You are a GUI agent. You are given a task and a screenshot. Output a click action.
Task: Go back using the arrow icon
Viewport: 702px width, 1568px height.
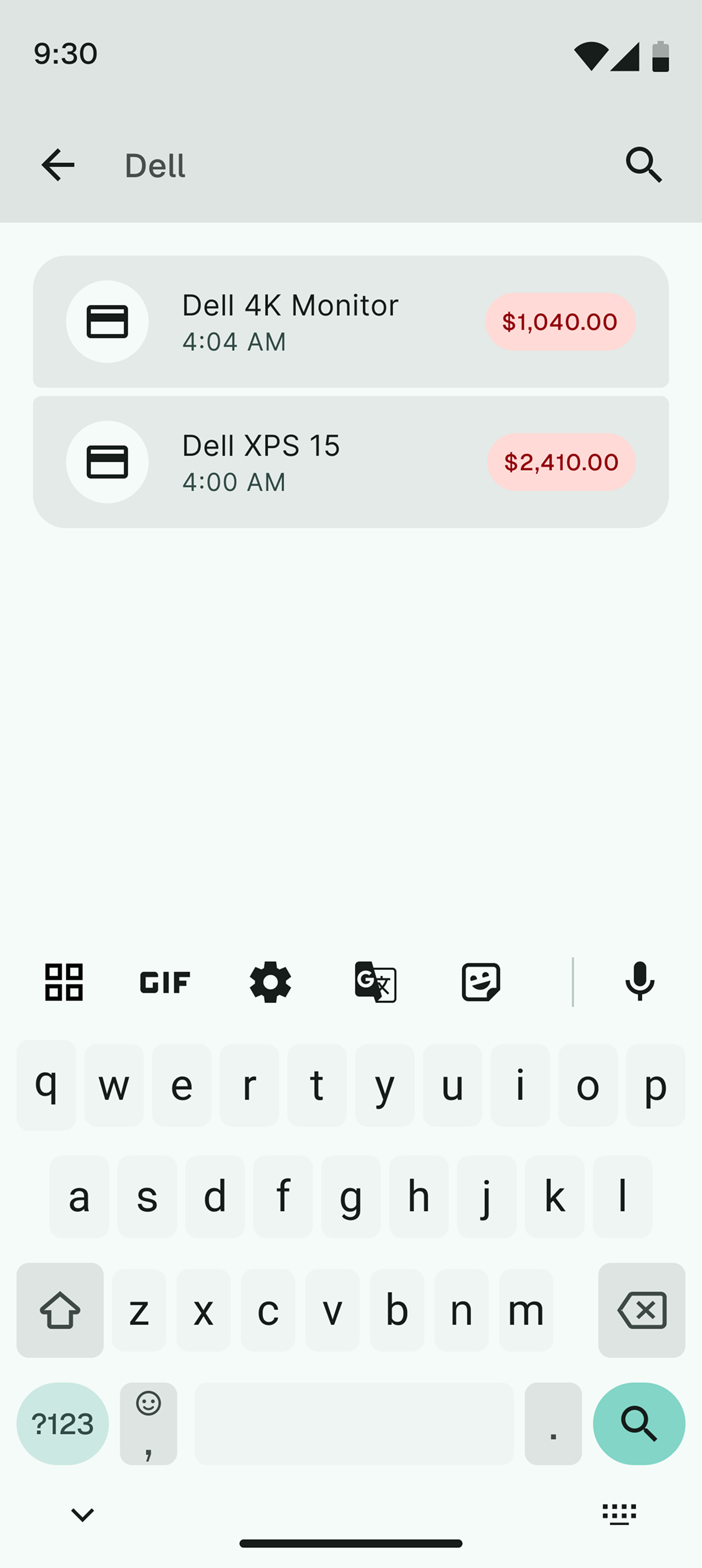pyautogui.click(x=58, y=165)
